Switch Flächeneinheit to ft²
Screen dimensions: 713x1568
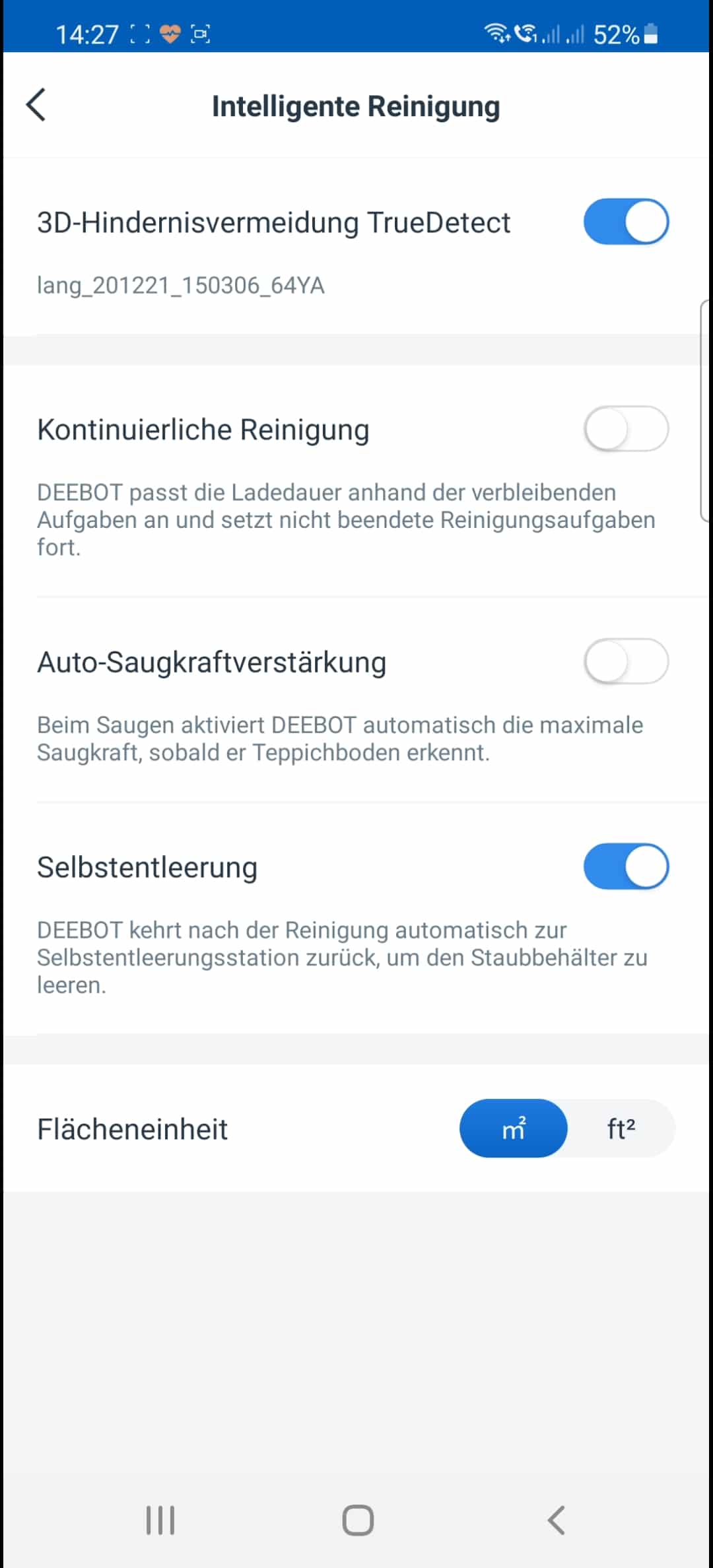click(621, 1128)
